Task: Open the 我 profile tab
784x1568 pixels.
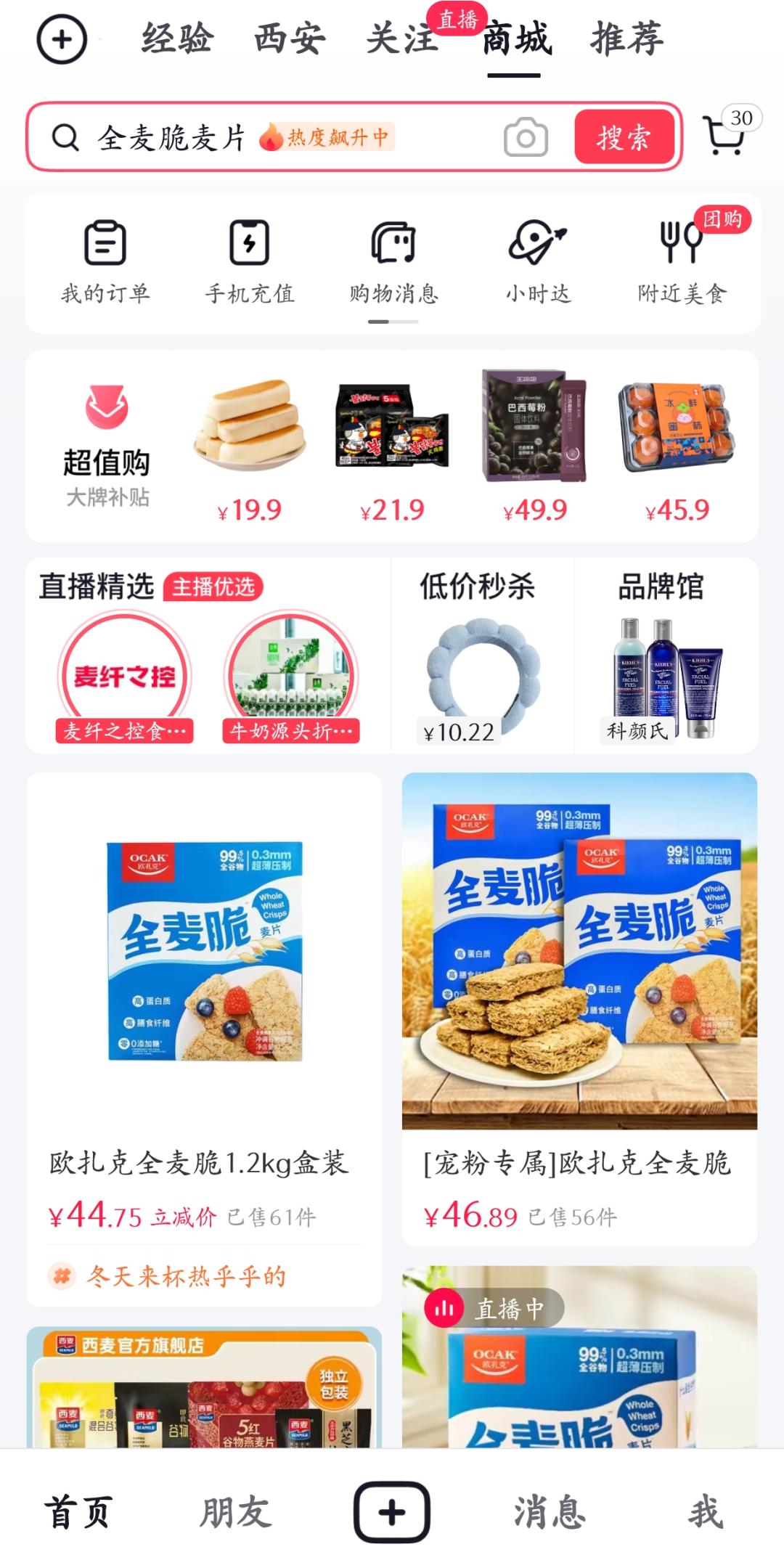Action: pyautogui.click(x=706, y=1513)
